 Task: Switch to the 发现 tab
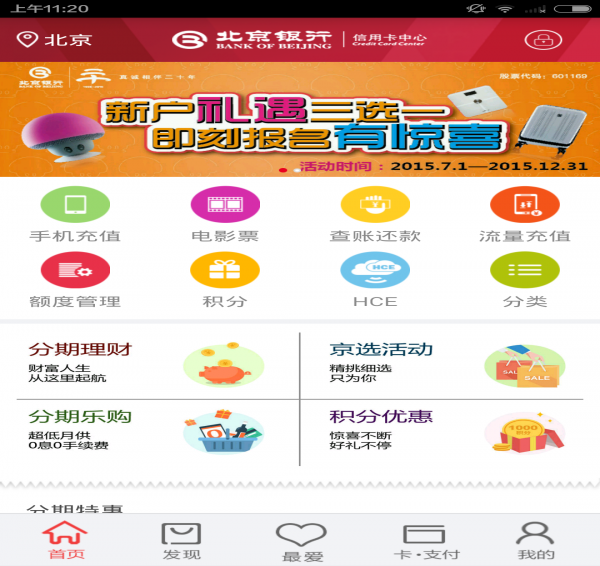coord(181,541)
